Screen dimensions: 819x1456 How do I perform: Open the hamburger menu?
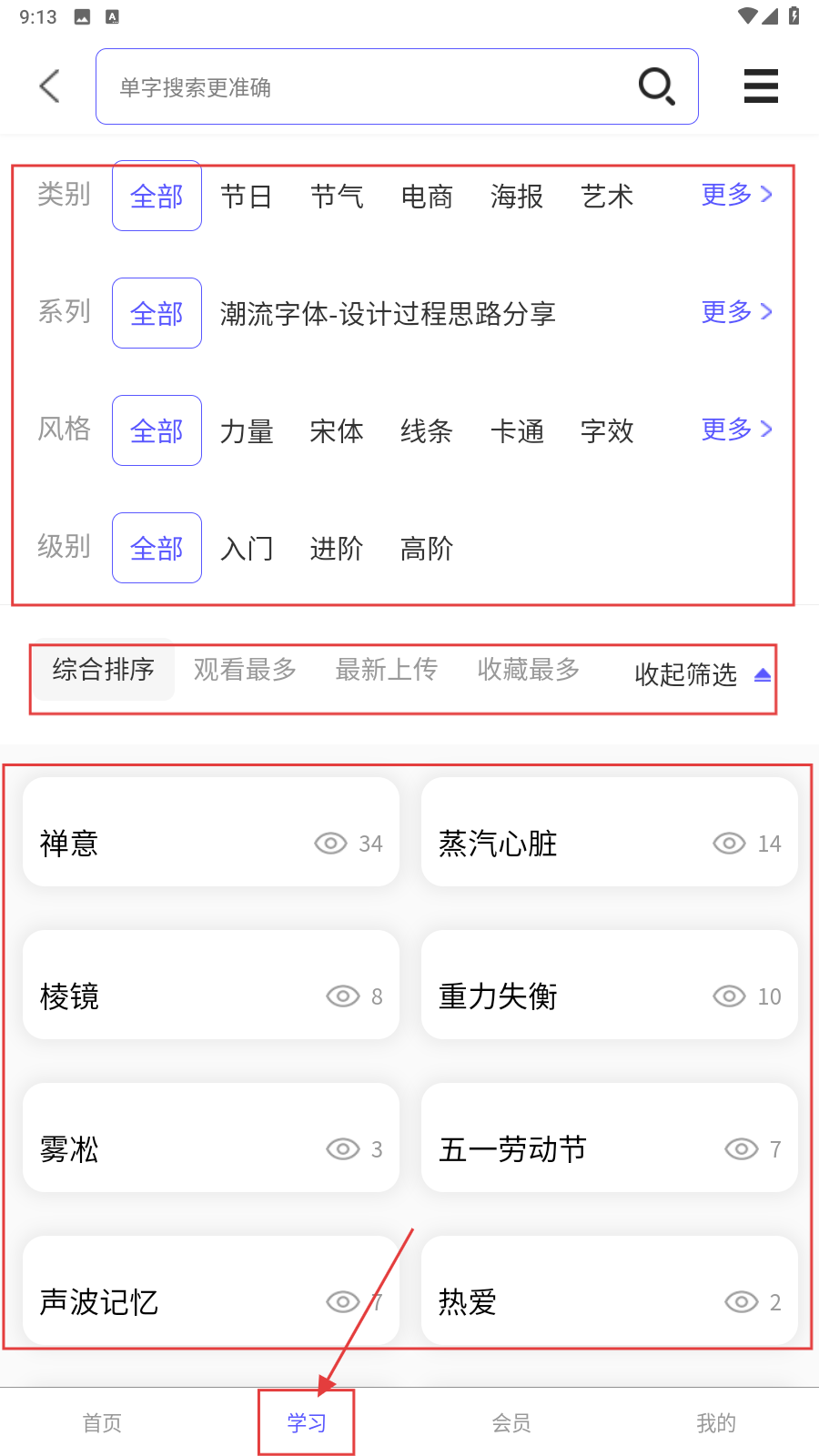click(x=761, y=86)
